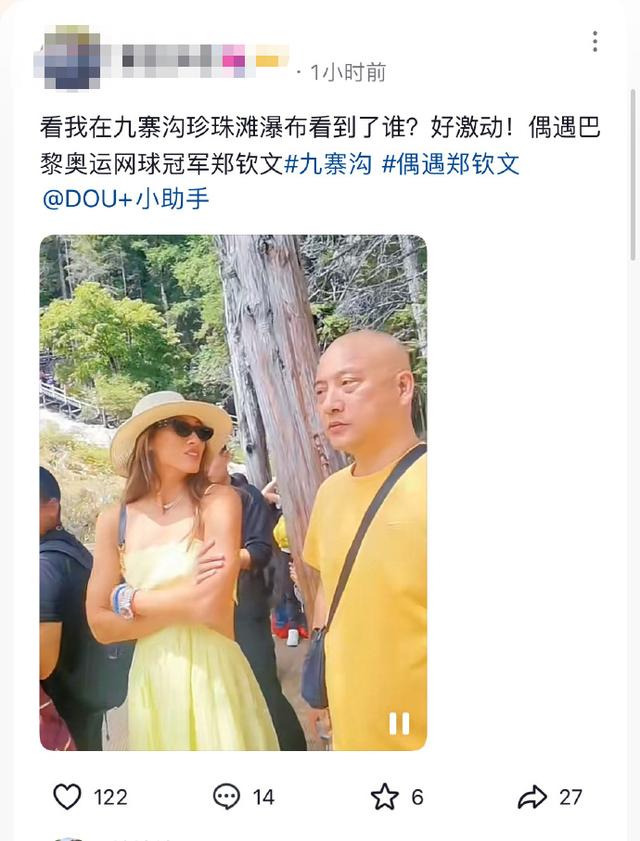Favorite the post with the star icon
Viewport: 640px width, 841px height.
(385, 796)
